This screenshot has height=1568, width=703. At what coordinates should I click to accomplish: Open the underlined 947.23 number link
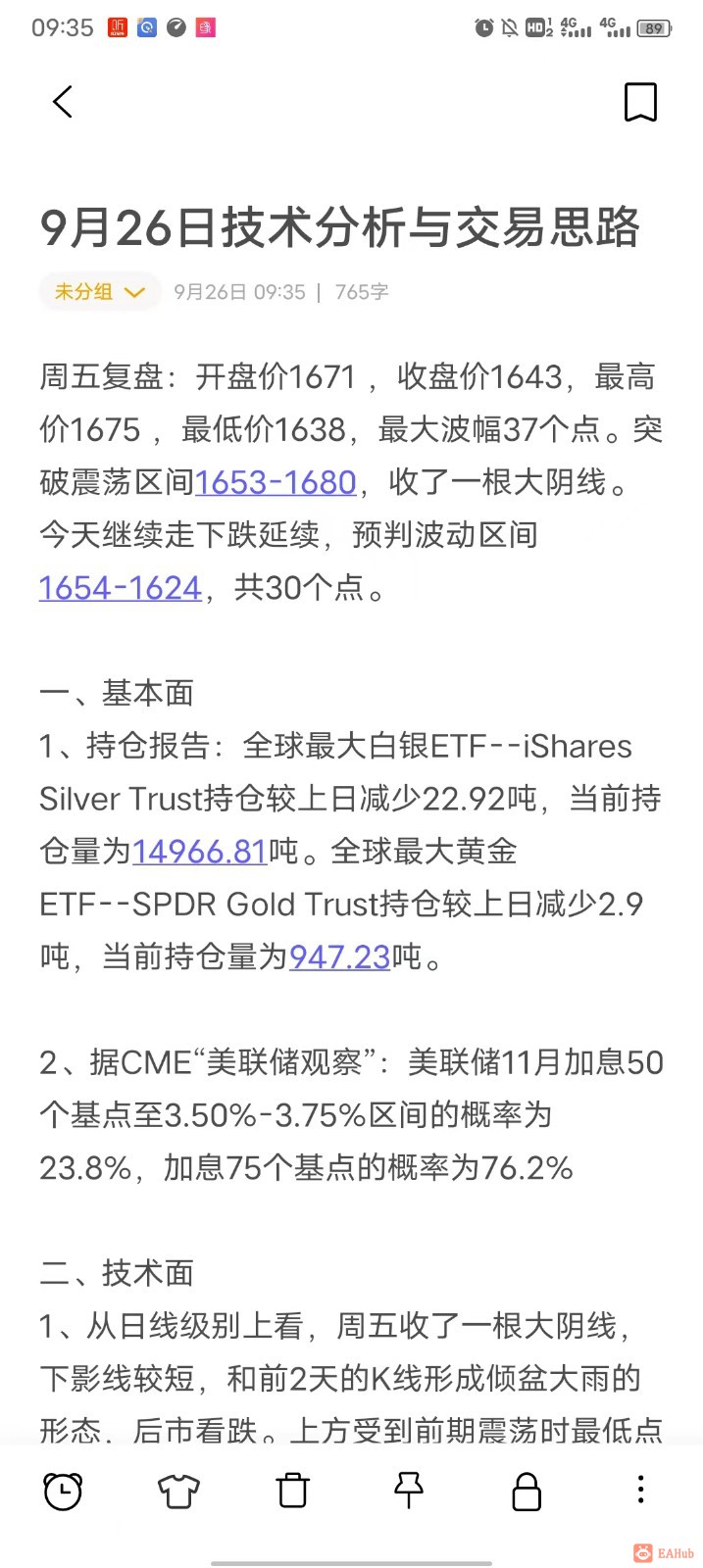coord(340,956)
